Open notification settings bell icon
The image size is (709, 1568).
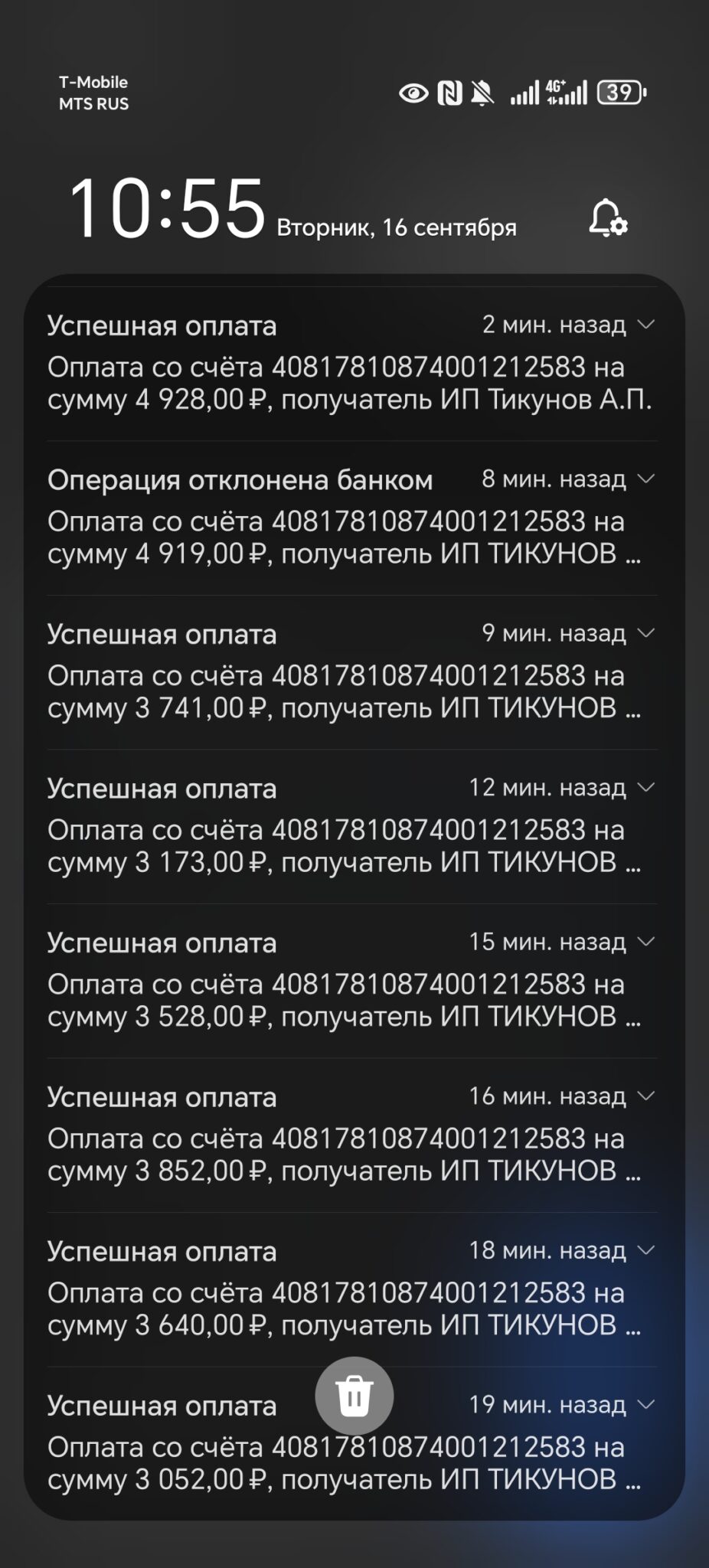(x=609, y=218)
